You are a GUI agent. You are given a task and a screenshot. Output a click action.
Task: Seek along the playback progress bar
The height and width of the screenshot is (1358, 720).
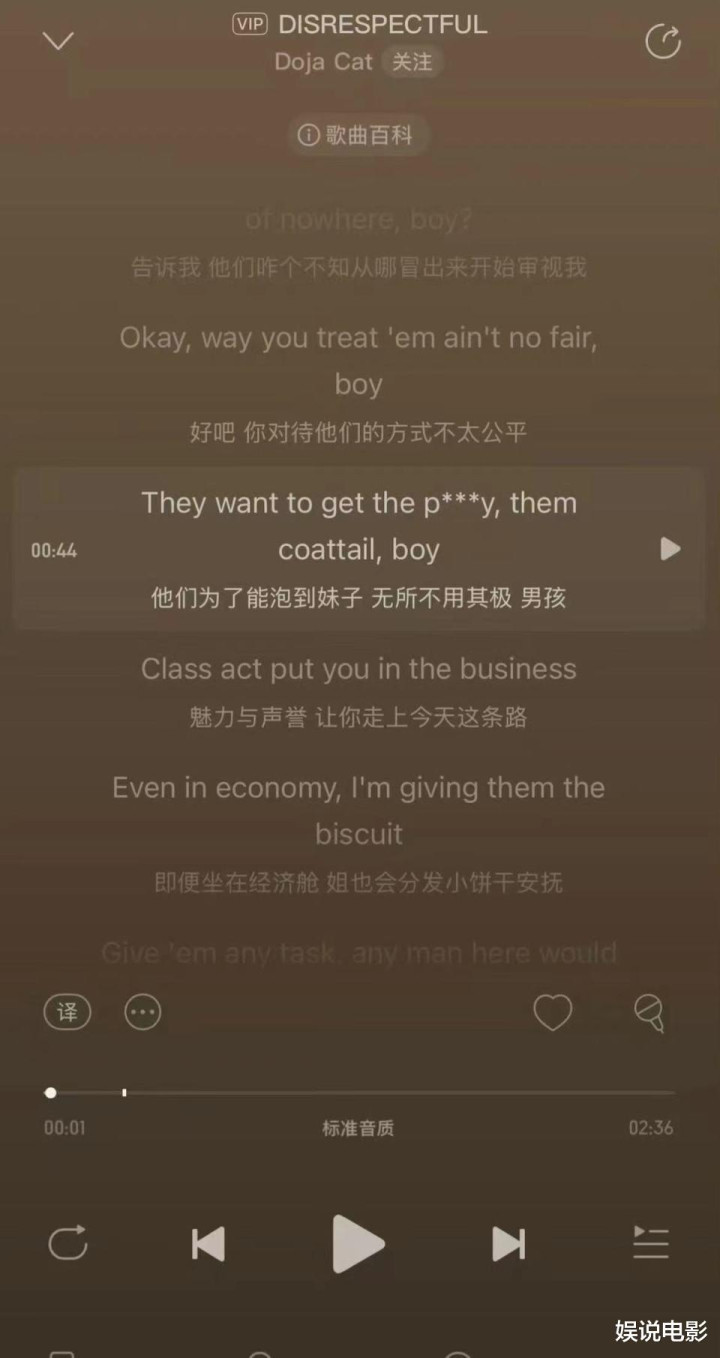(360, 1093)
